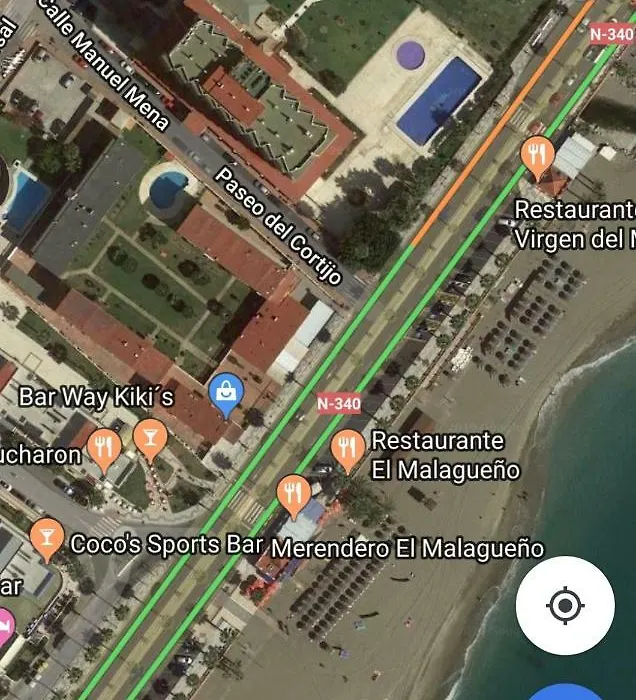Open Restaurante El Malagueño marker

coord(347,450)
